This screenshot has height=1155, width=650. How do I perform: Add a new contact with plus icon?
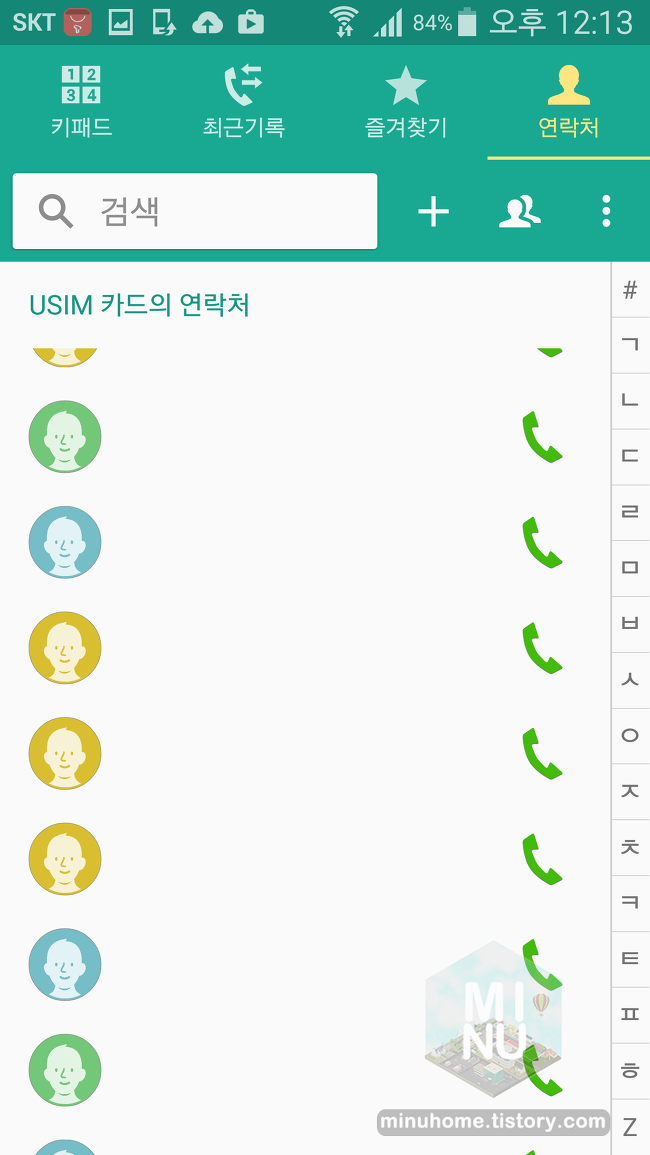[433, 212]
